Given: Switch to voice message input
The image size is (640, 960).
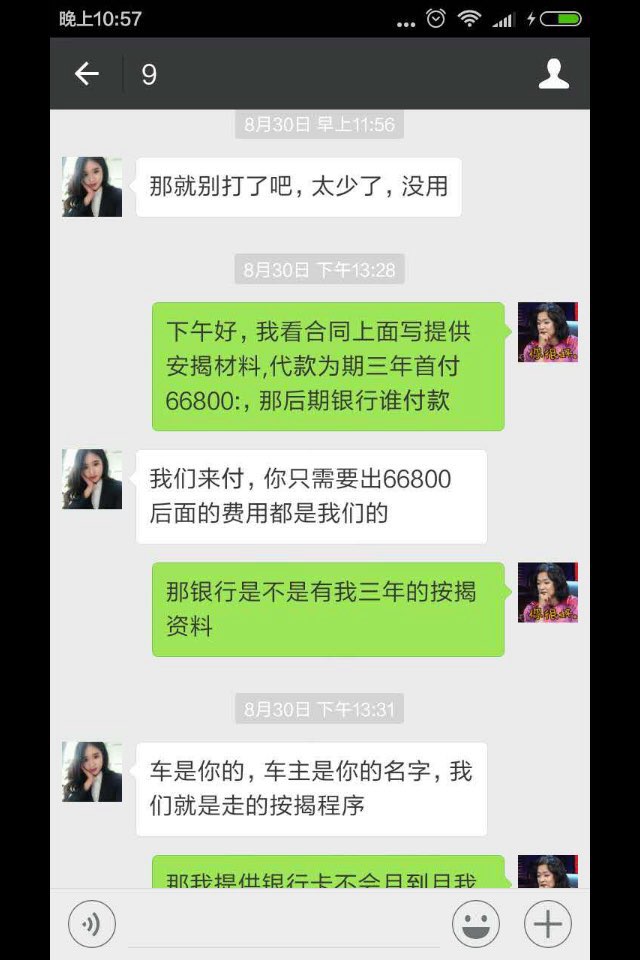Looking at the screenshot, I should click(x=92, y=924).
